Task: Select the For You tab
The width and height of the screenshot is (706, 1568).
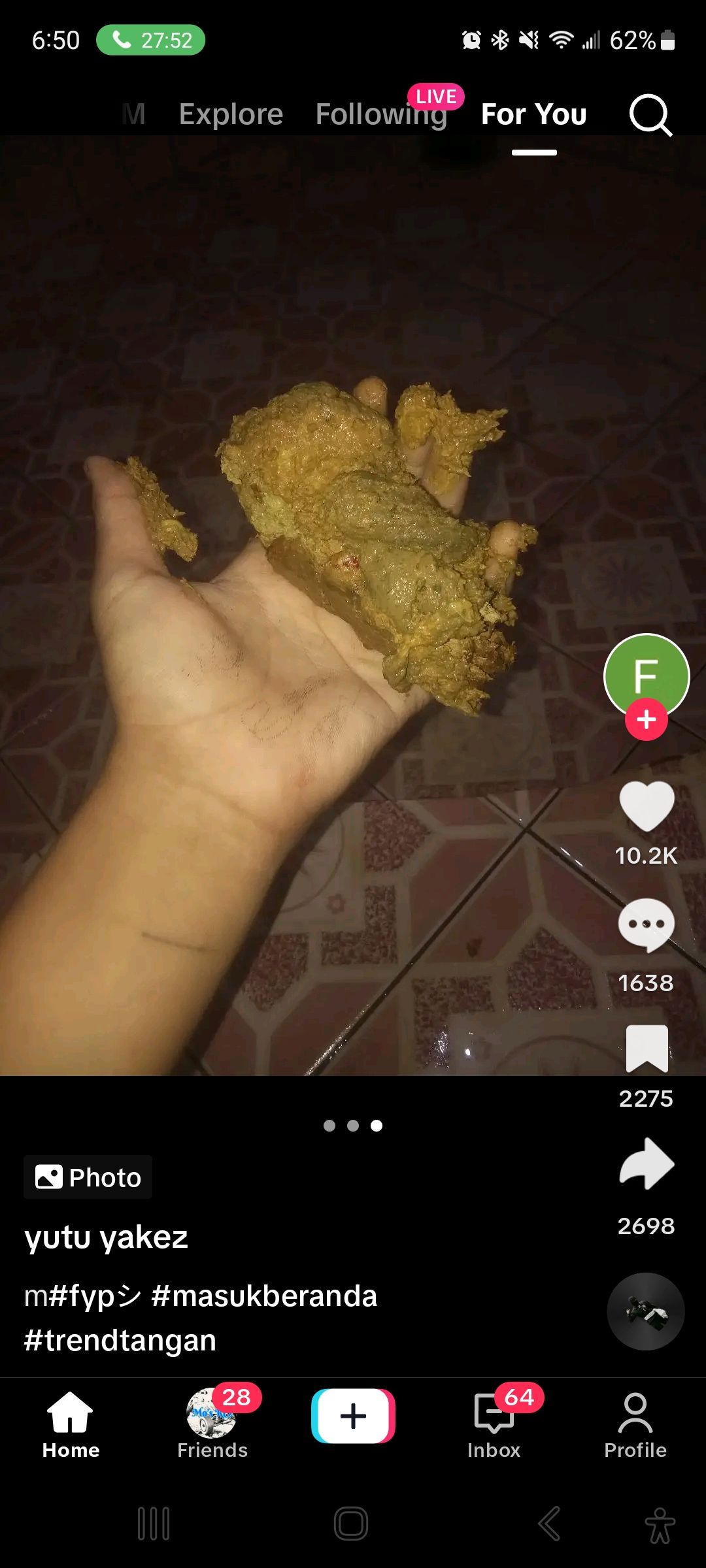Action: coord(533,115)
